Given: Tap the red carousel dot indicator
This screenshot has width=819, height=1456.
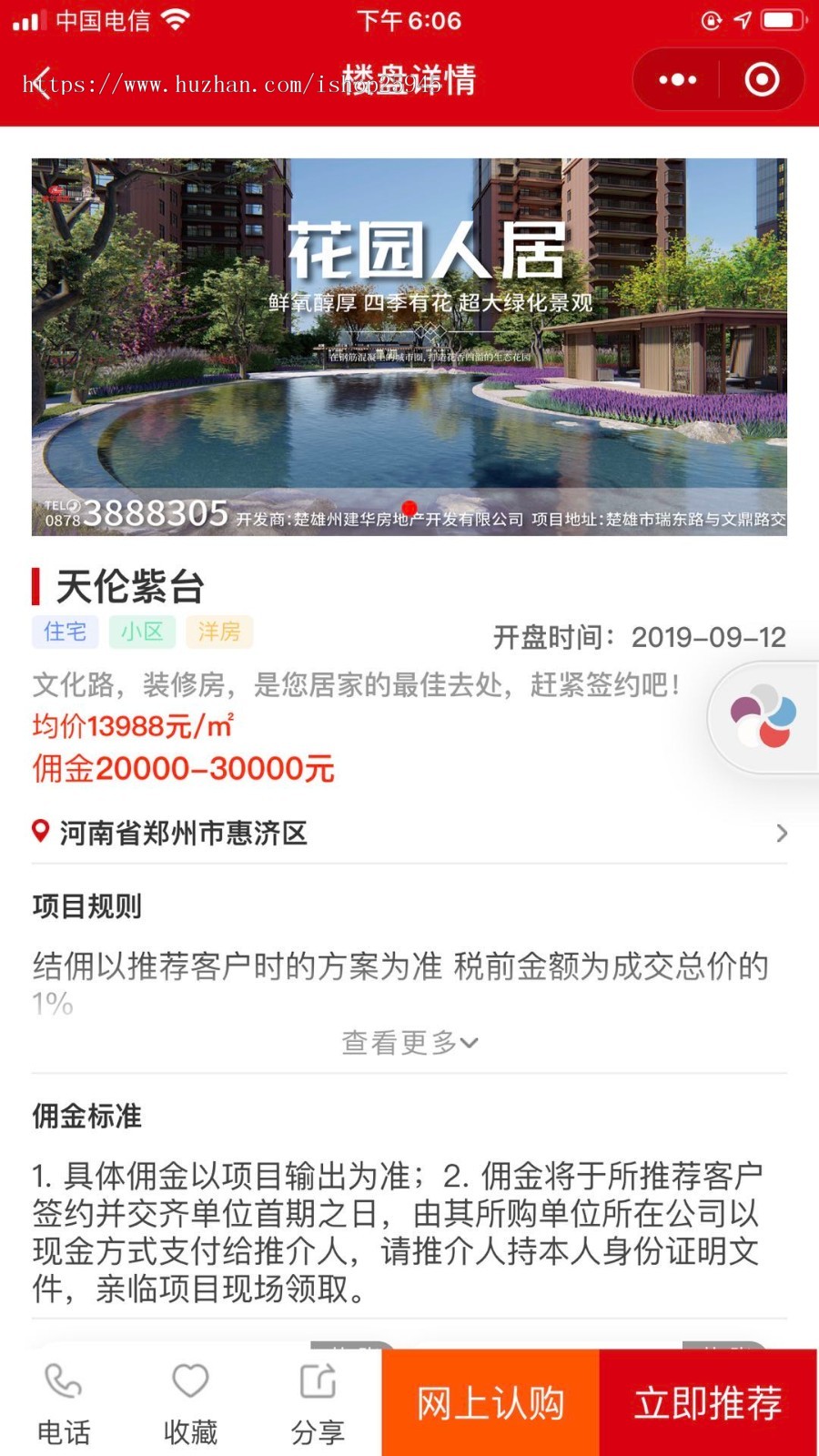Looking at the screenshot, I should click(409, 510).
